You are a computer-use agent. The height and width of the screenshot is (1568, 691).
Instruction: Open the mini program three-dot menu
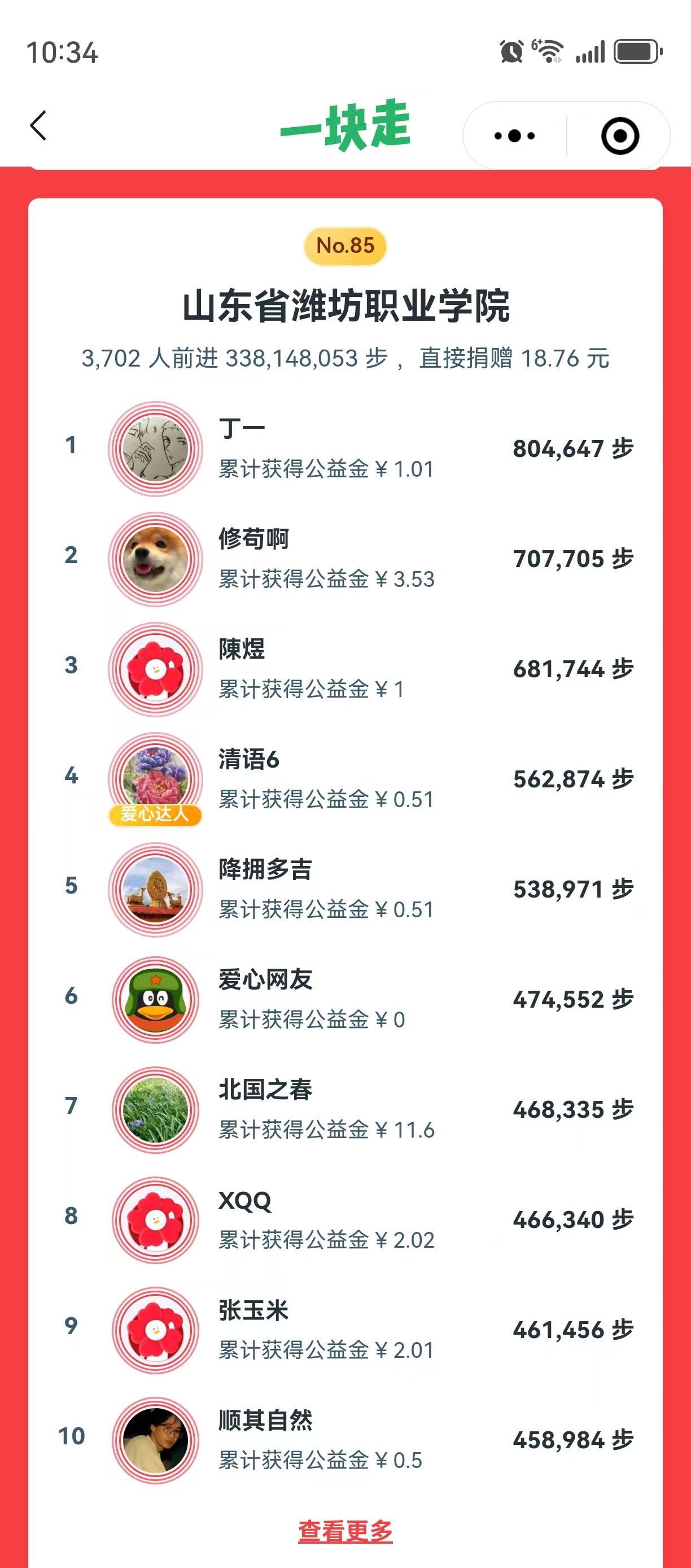[x=515, y=136]
